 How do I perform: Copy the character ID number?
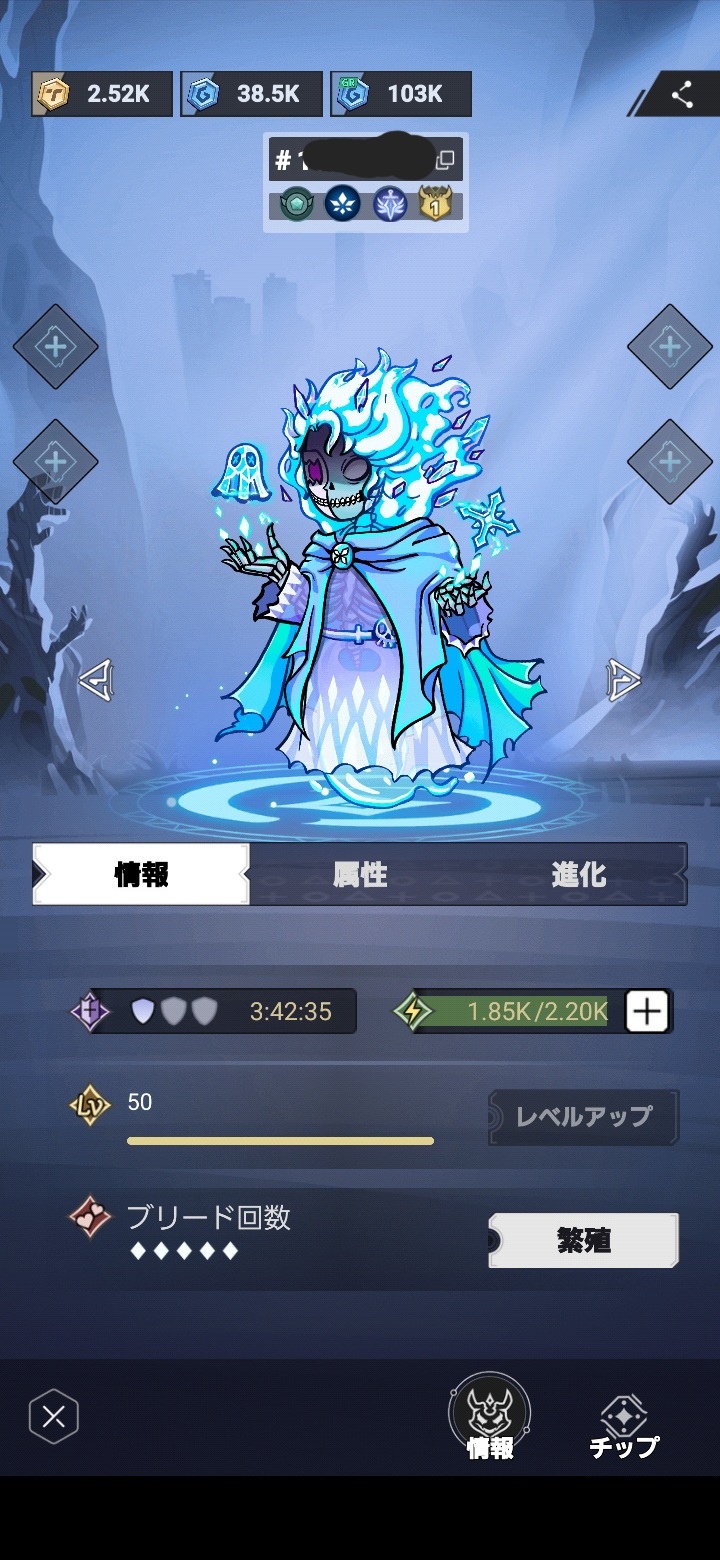point(445,160)
